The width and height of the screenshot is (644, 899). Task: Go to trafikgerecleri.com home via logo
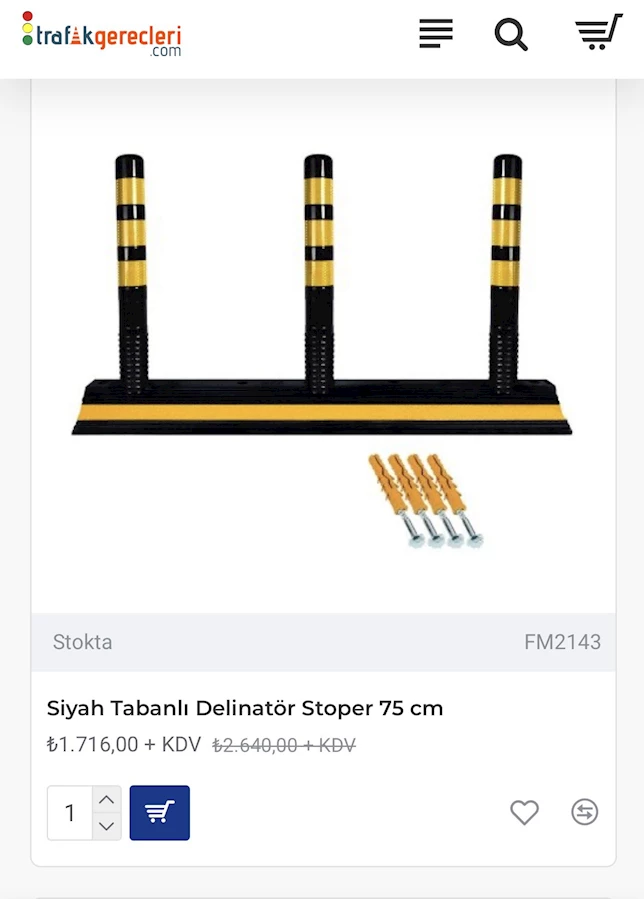pos(101,34)
